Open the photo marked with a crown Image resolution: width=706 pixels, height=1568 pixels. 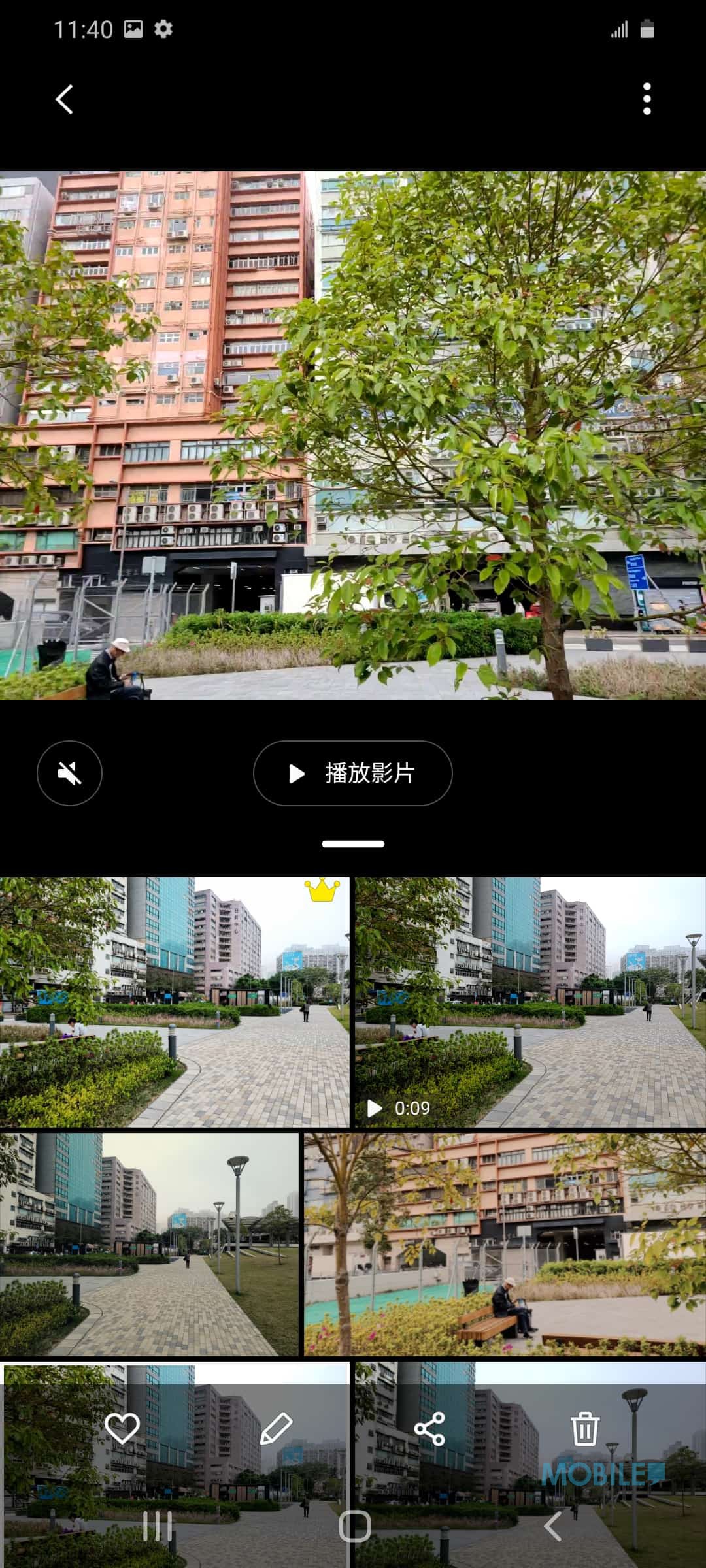coord(175,1002)
